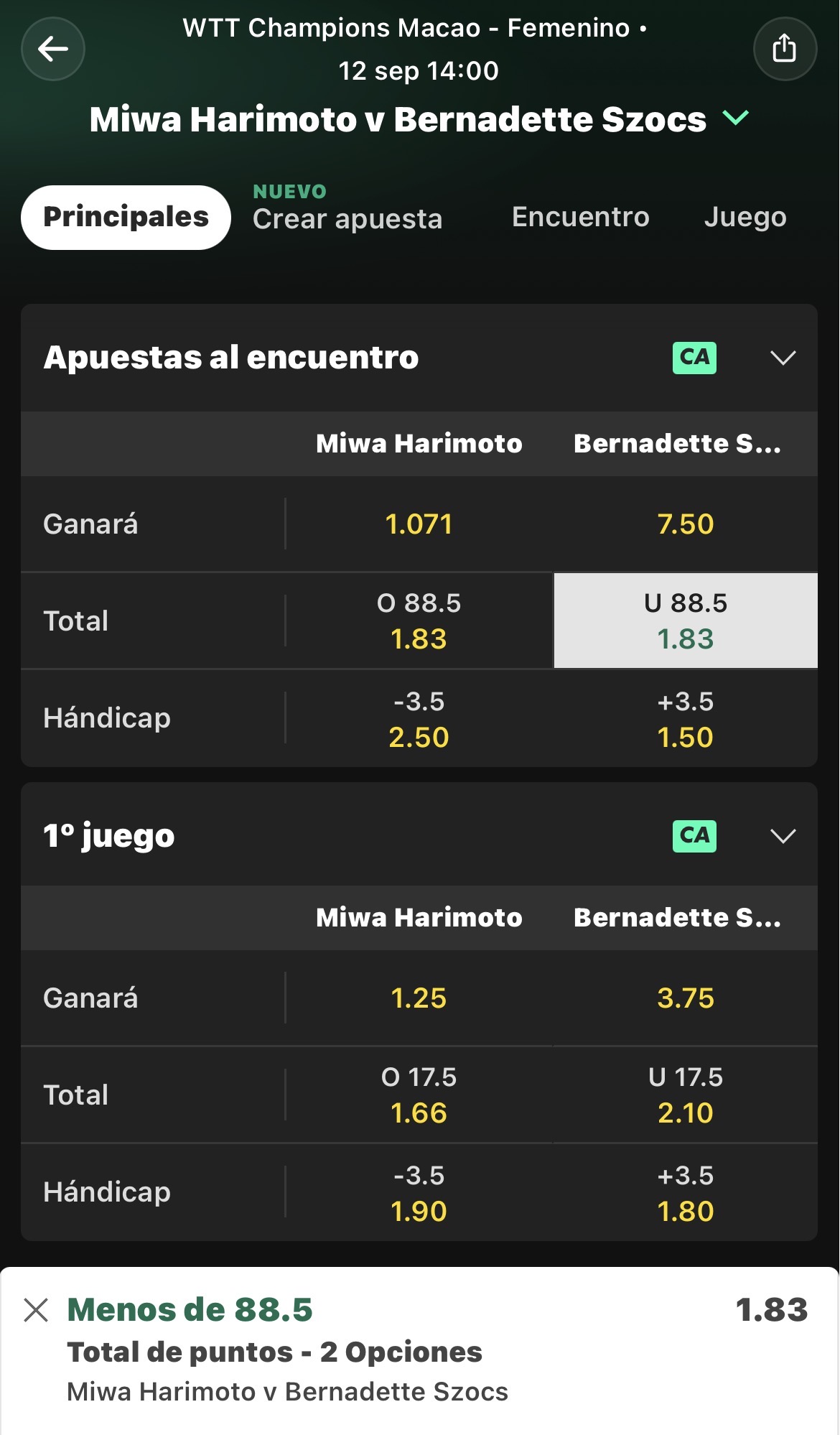Pick first game total over 17.5
Image resolution: width=840 pixels, height=1435 pixels.
(x=419, y=1095)
